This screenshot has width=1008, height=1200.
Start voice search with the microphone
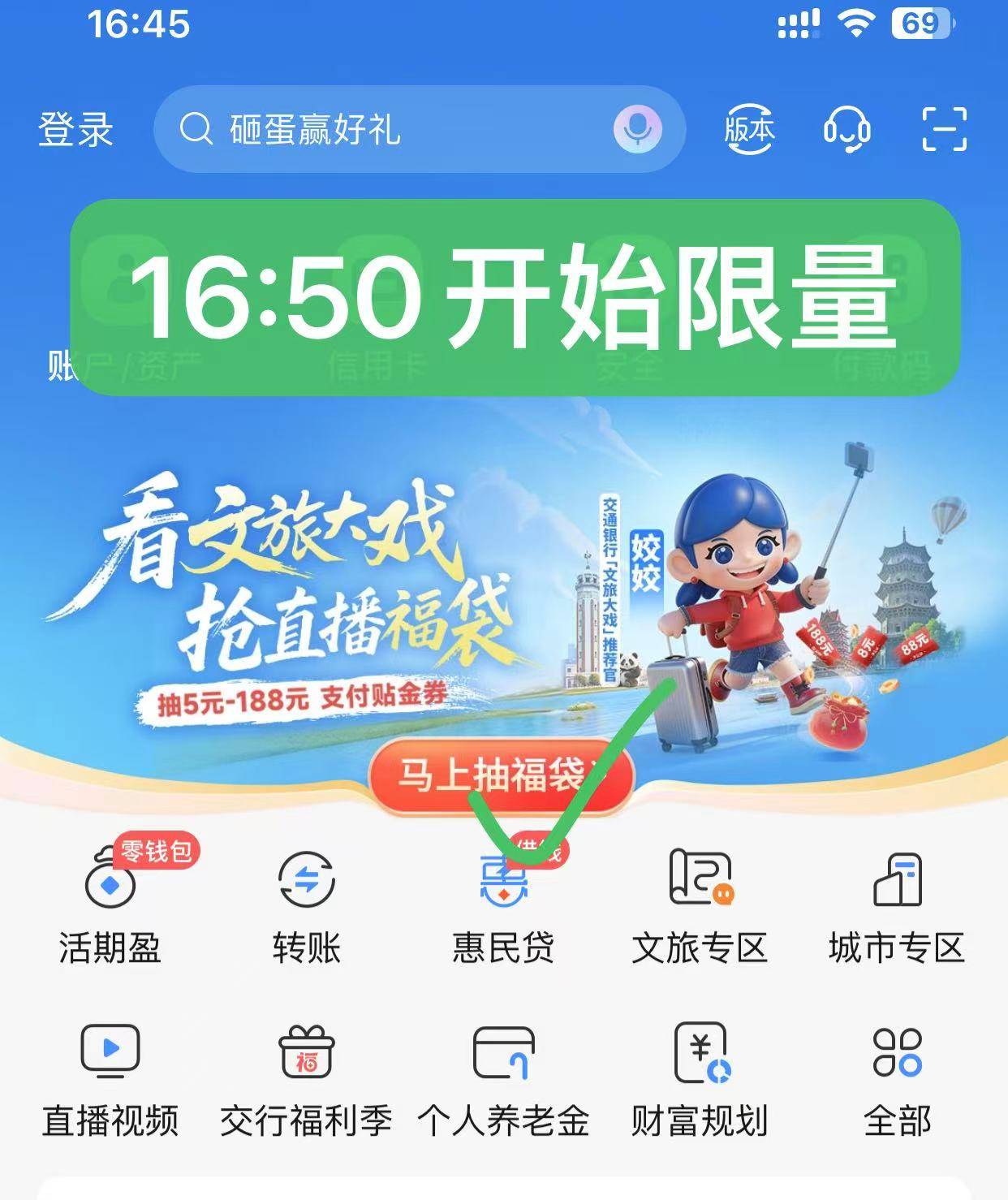point(637,129)
